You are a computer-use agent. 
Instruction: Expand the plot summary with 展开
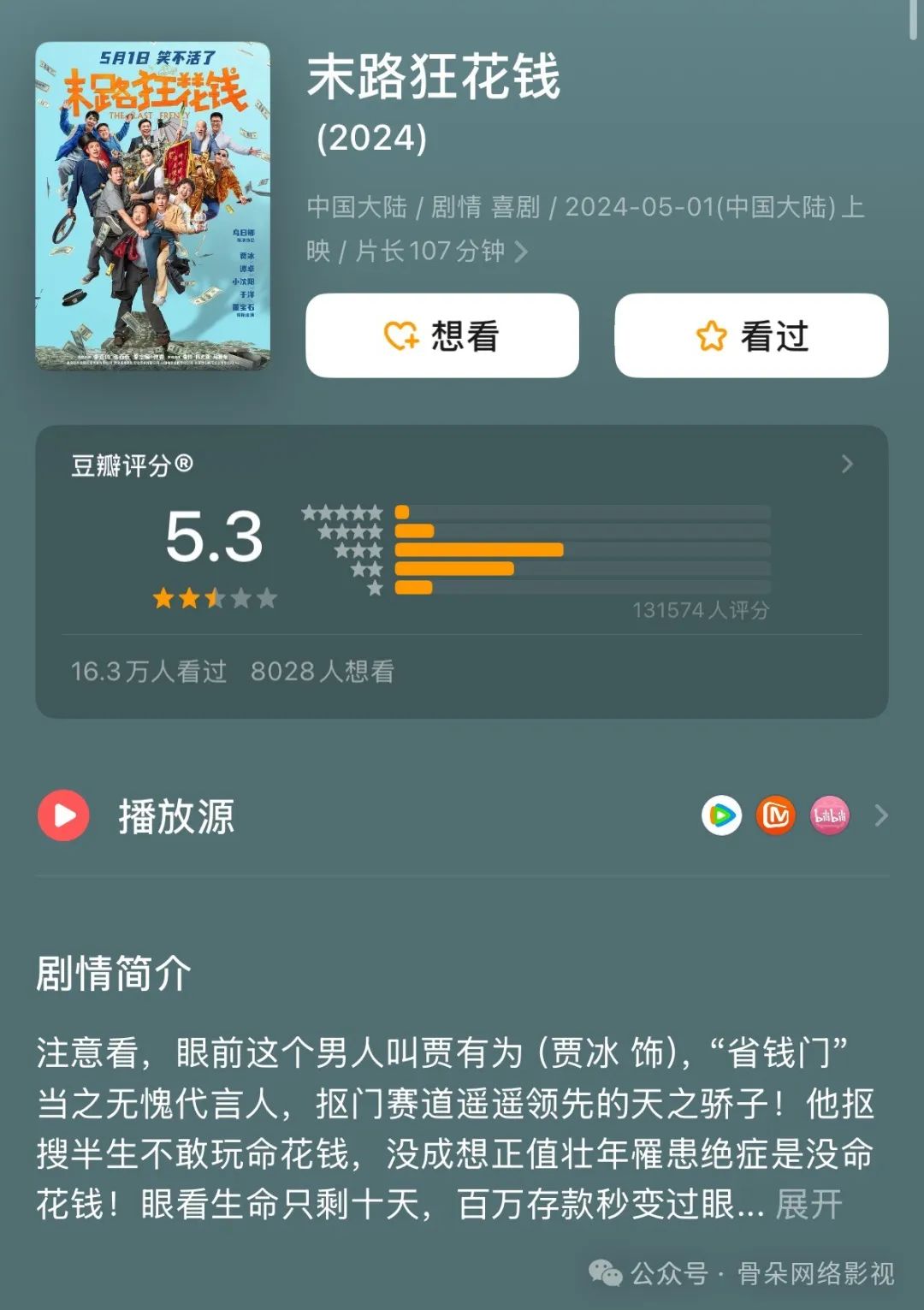(x=808, y=1204)
